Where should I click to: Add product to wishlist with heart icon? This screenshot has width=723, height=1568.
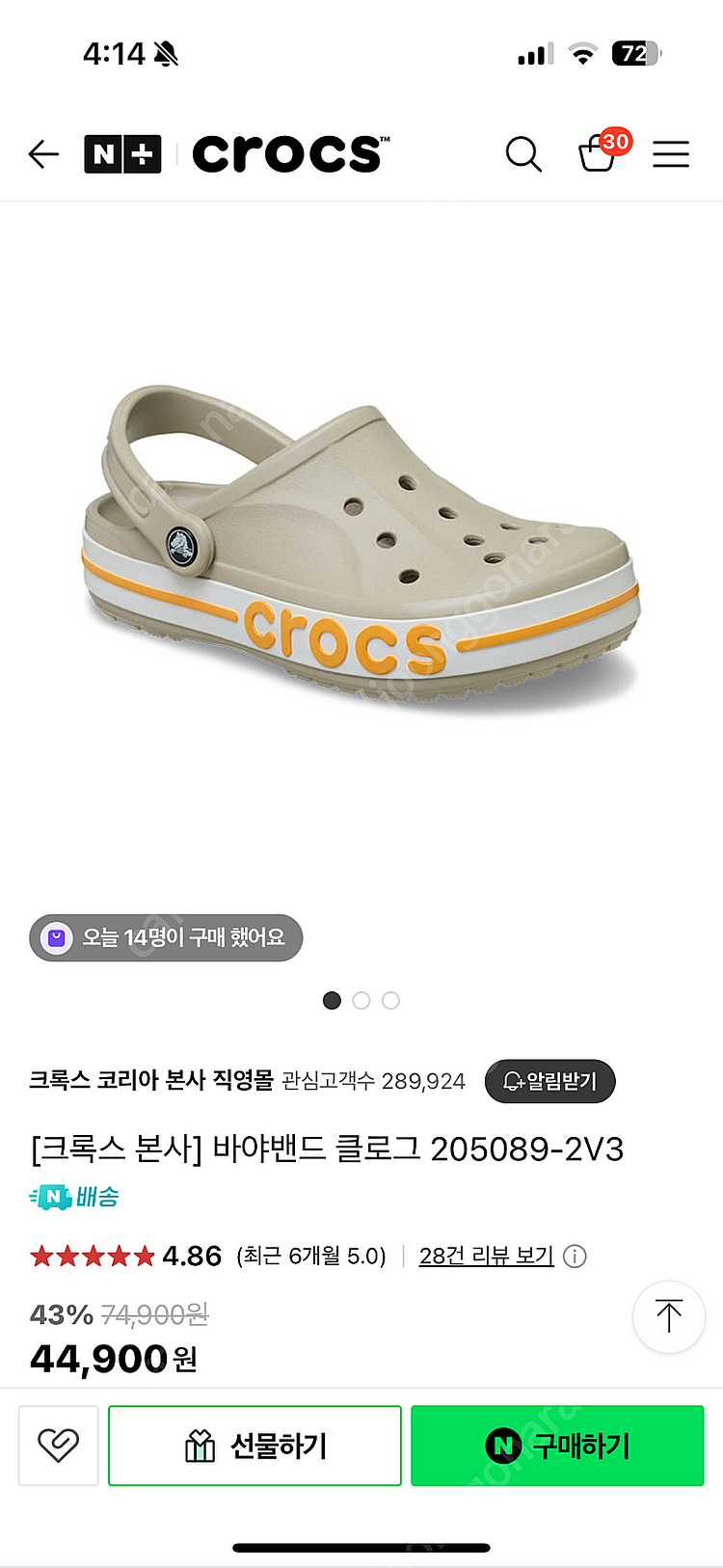[58, 1445]
